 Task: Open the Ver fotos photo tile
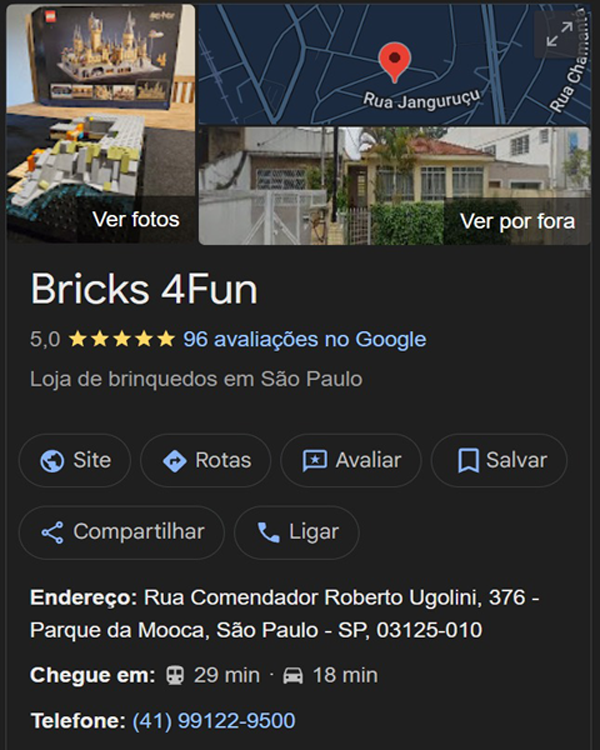point(98,125)
